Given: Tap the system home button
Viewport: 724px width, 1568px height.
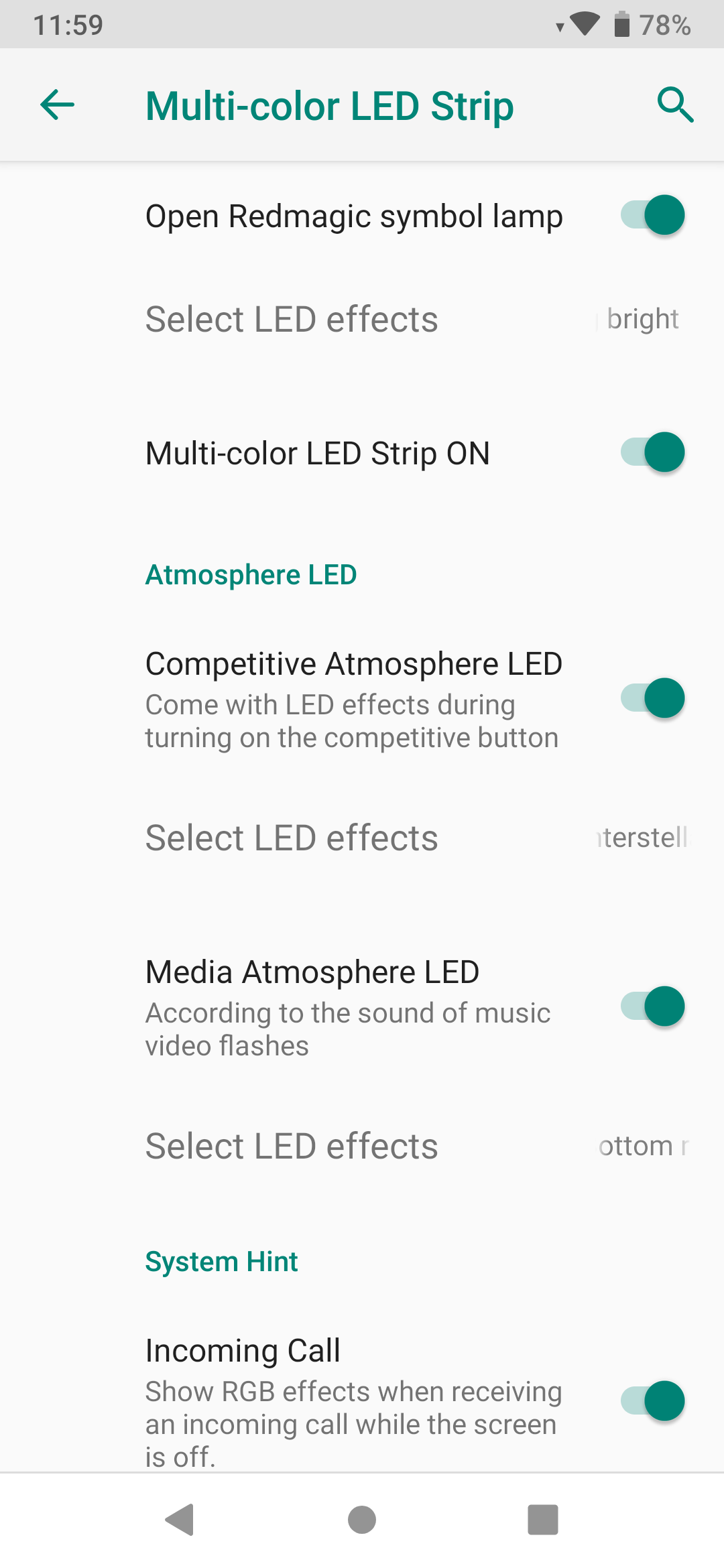Looking at the screenshot, I should 362,1520.
